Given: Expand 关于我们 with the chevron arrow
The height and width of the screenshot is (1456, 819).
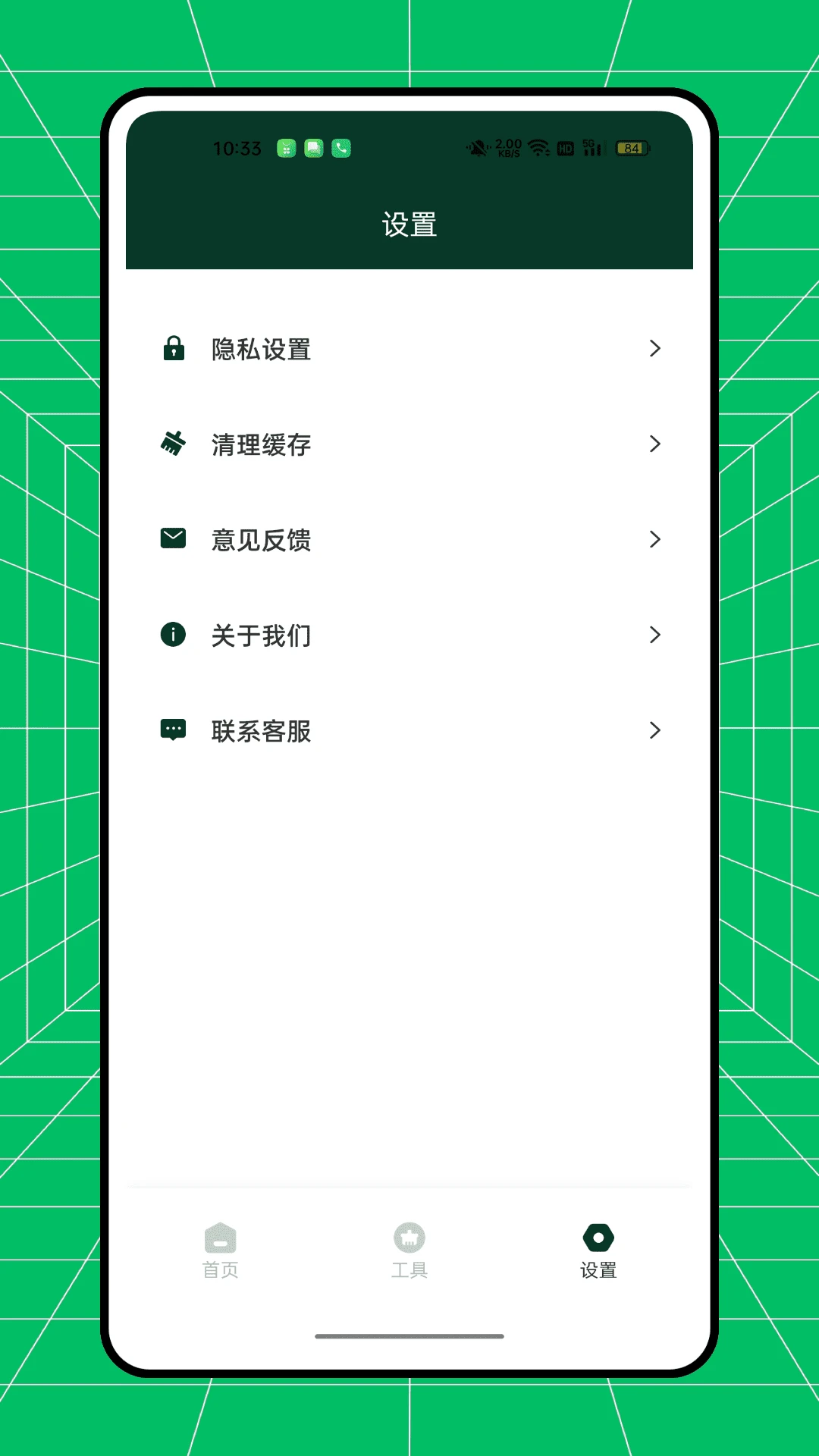Looking at the screenshot, I should tap(655, 635).
